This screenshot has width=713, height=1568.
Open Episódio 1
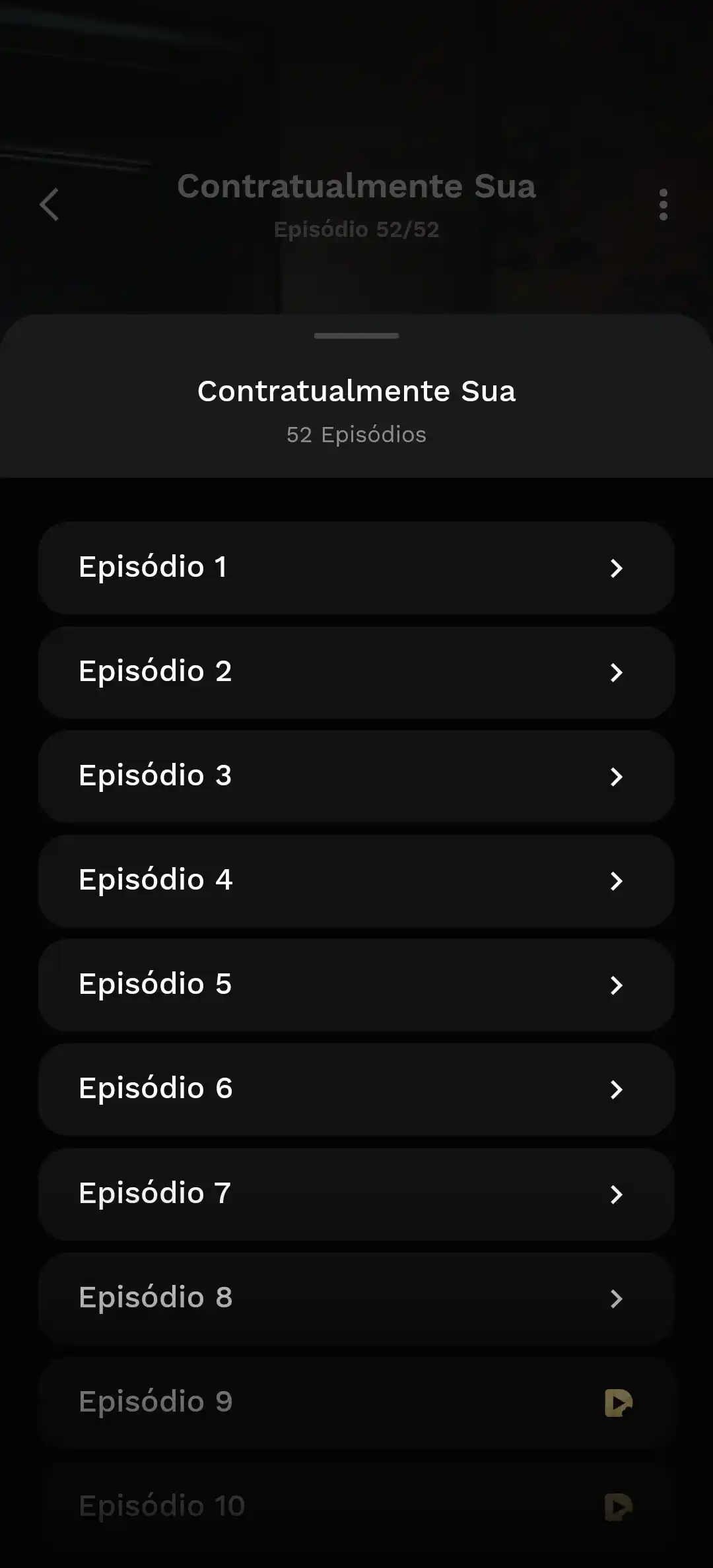coord(356,568)
